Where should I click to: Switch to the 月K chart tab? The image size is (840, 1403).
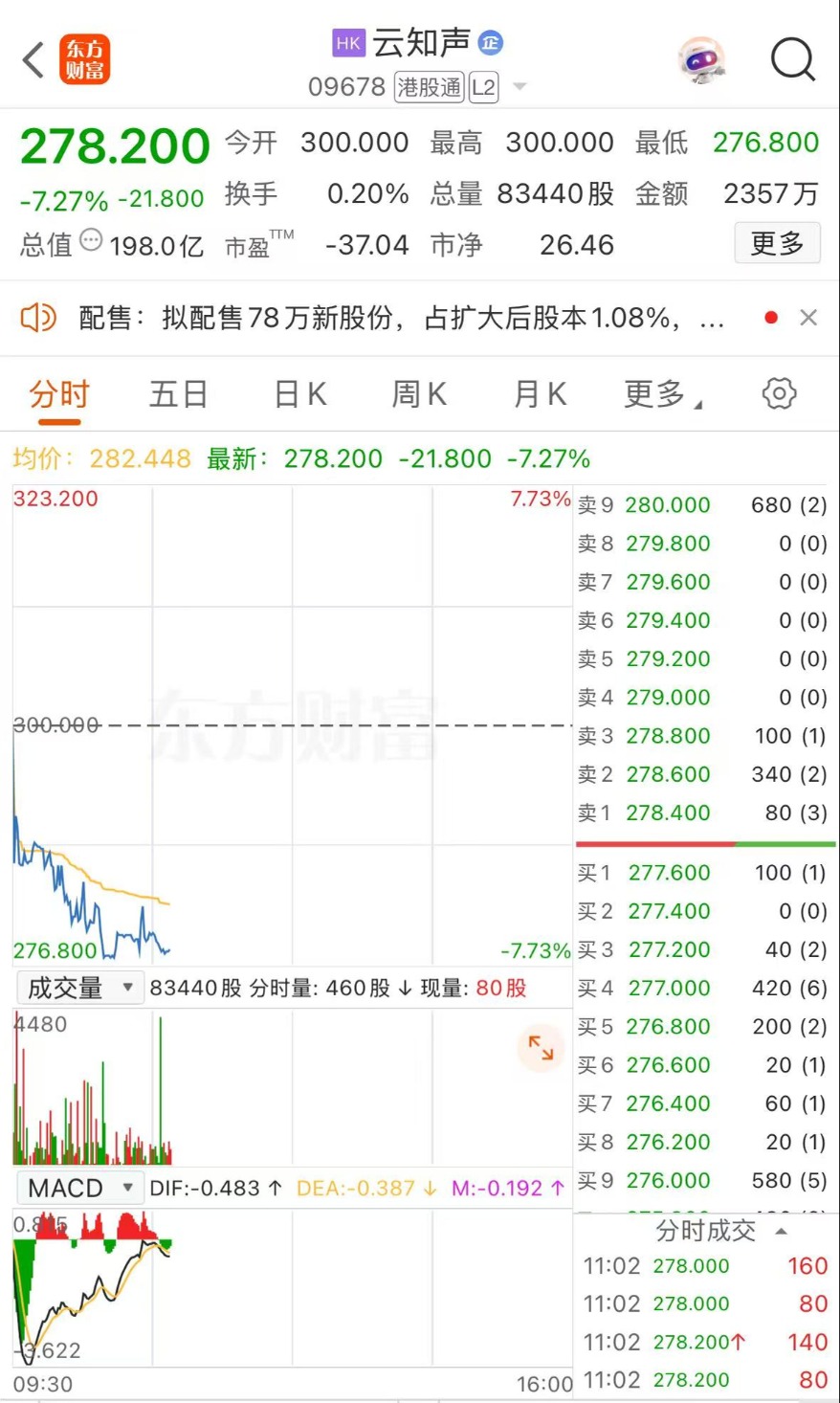[540, 393]
